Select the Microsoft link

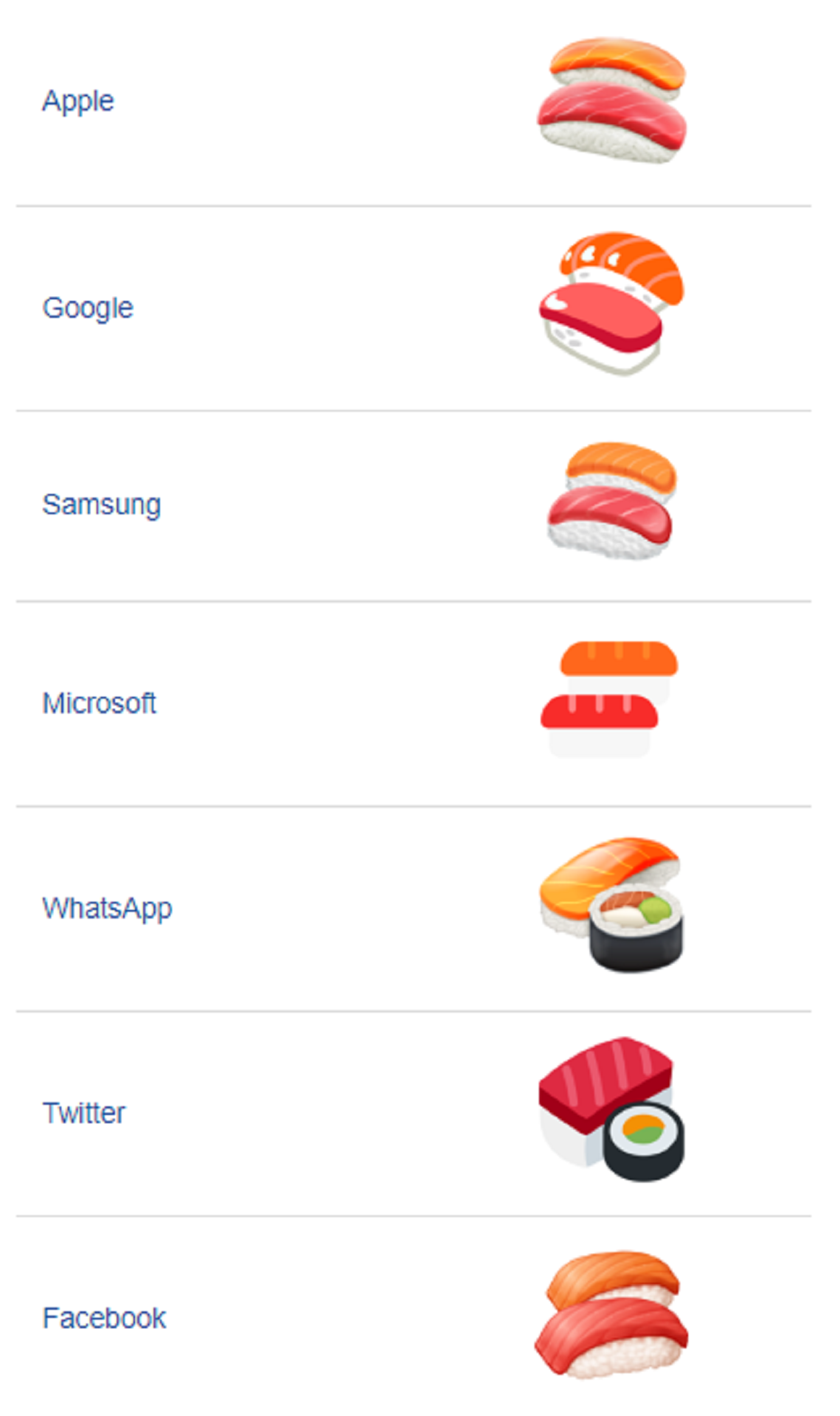(x=99, y=703)
